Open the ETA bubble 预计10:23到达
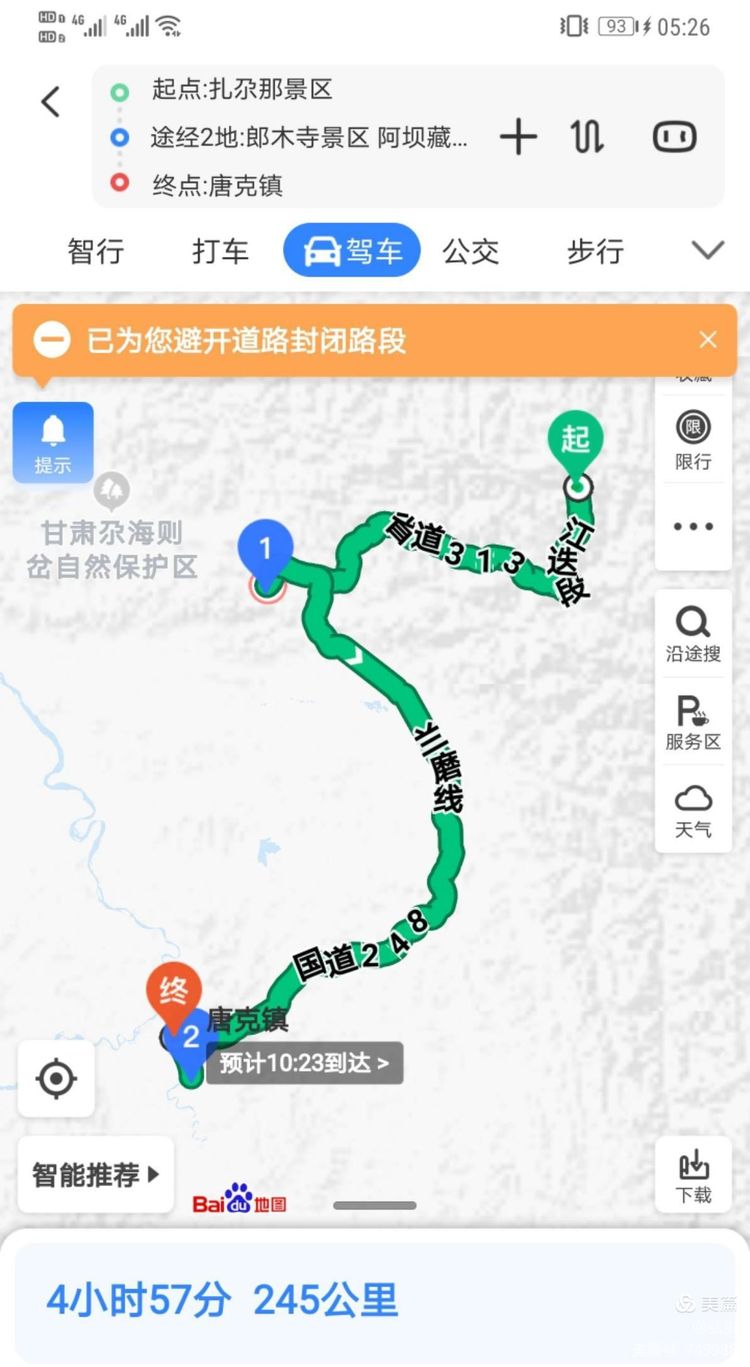750x1367 pixels. click(x=303, y=1063)
